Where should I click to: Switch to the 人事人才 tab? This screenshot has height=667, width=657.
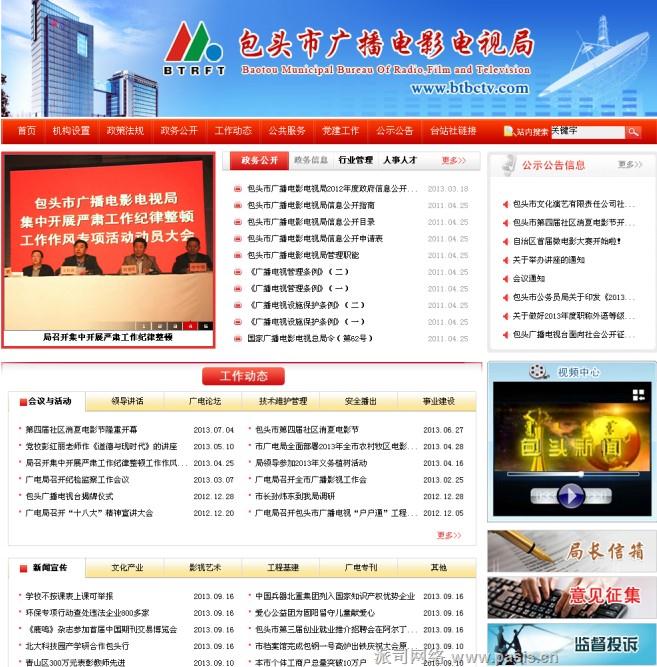[x=399, y=160]
